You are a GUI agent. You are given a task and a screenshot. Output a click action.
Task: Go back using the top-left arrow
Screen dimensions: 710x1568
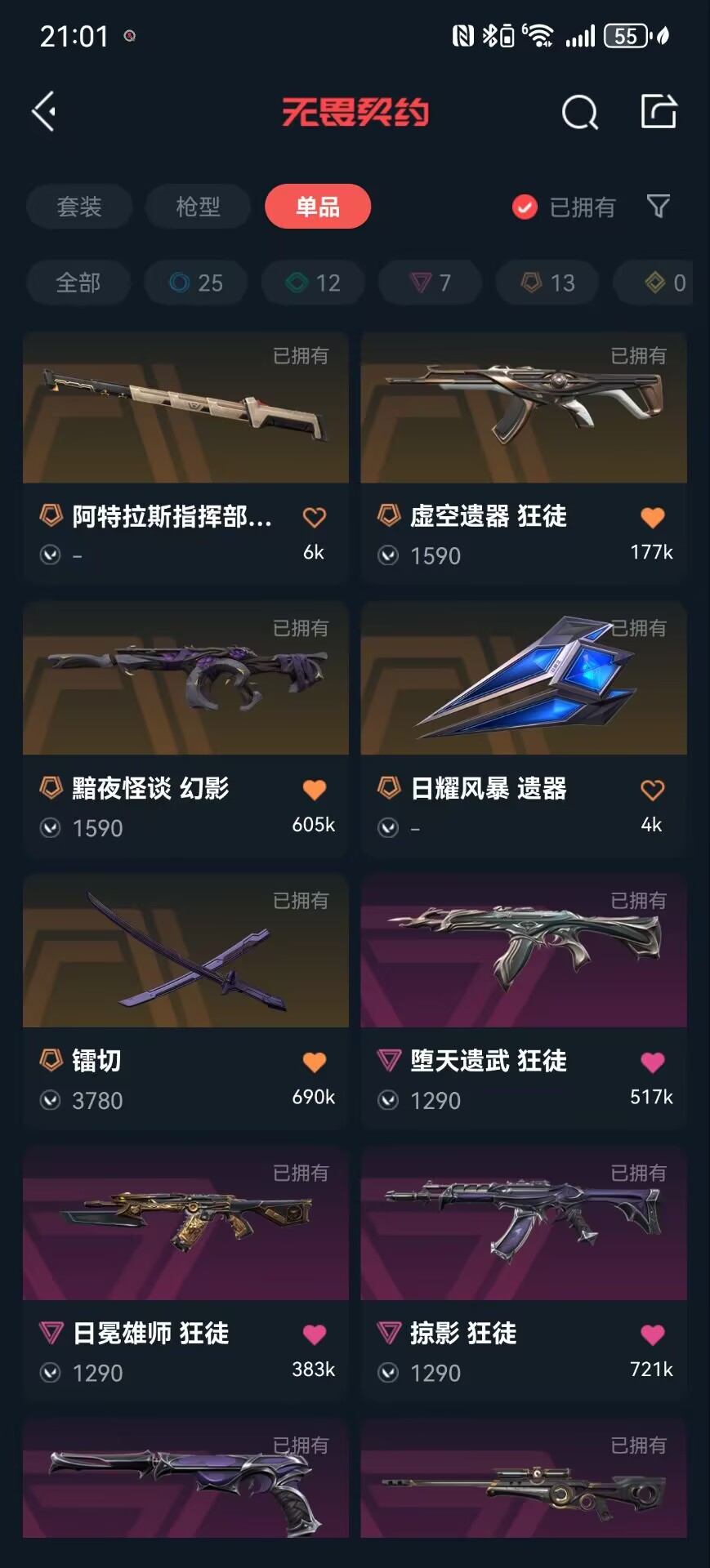(x=44, y=111)
